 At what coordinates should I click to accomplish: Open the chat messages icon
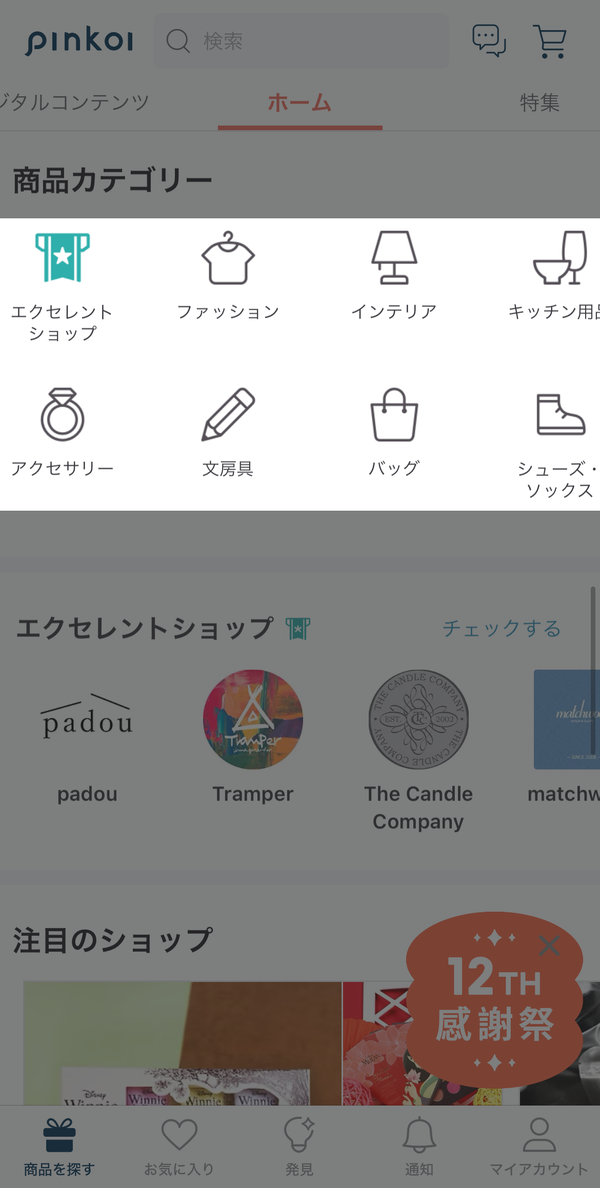(489, 41)
